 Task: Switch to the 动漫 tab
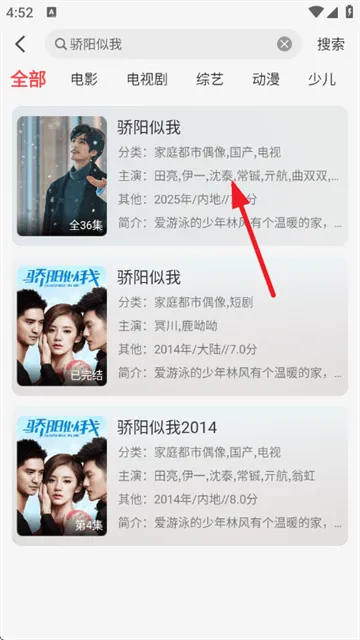click(266, 79)
